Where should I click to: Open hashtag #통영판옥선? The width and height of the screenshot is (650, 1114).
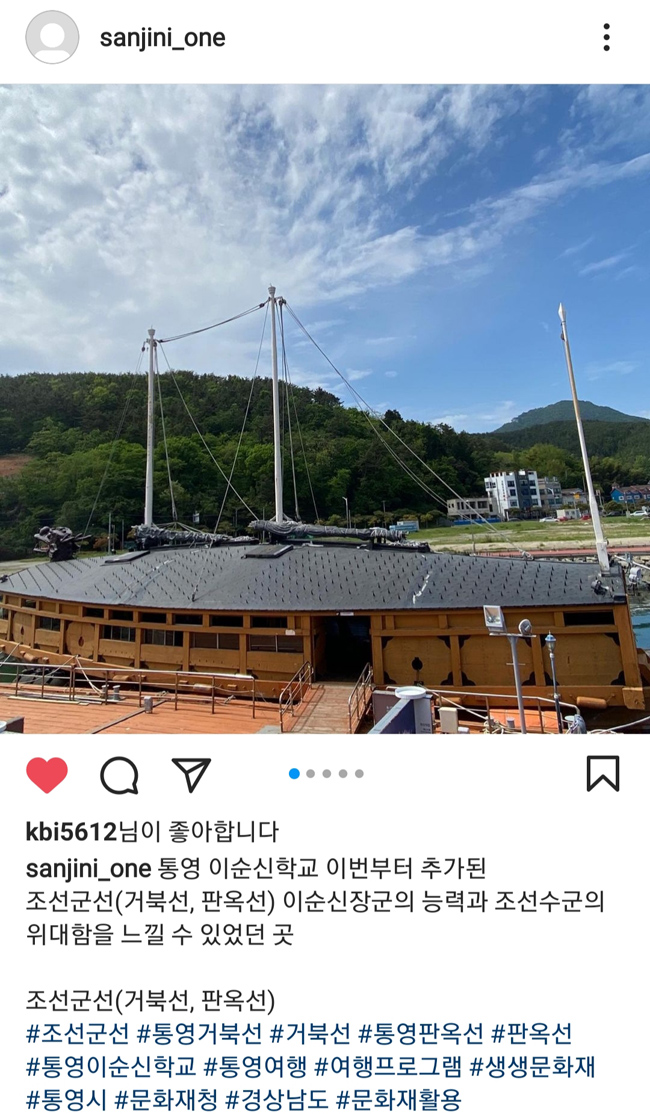(x=420, y=1033)
